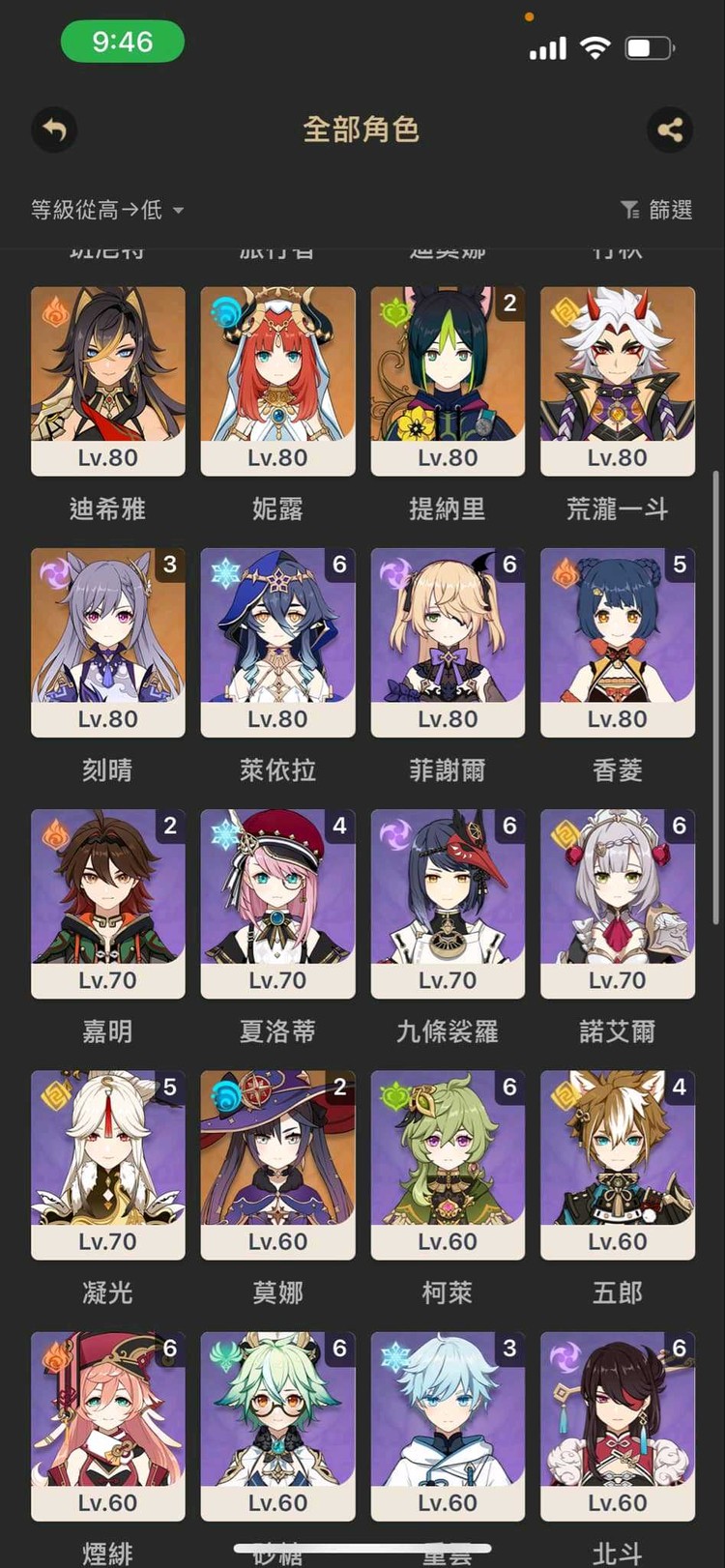Select the 凝光 character card

[107, 1164]
